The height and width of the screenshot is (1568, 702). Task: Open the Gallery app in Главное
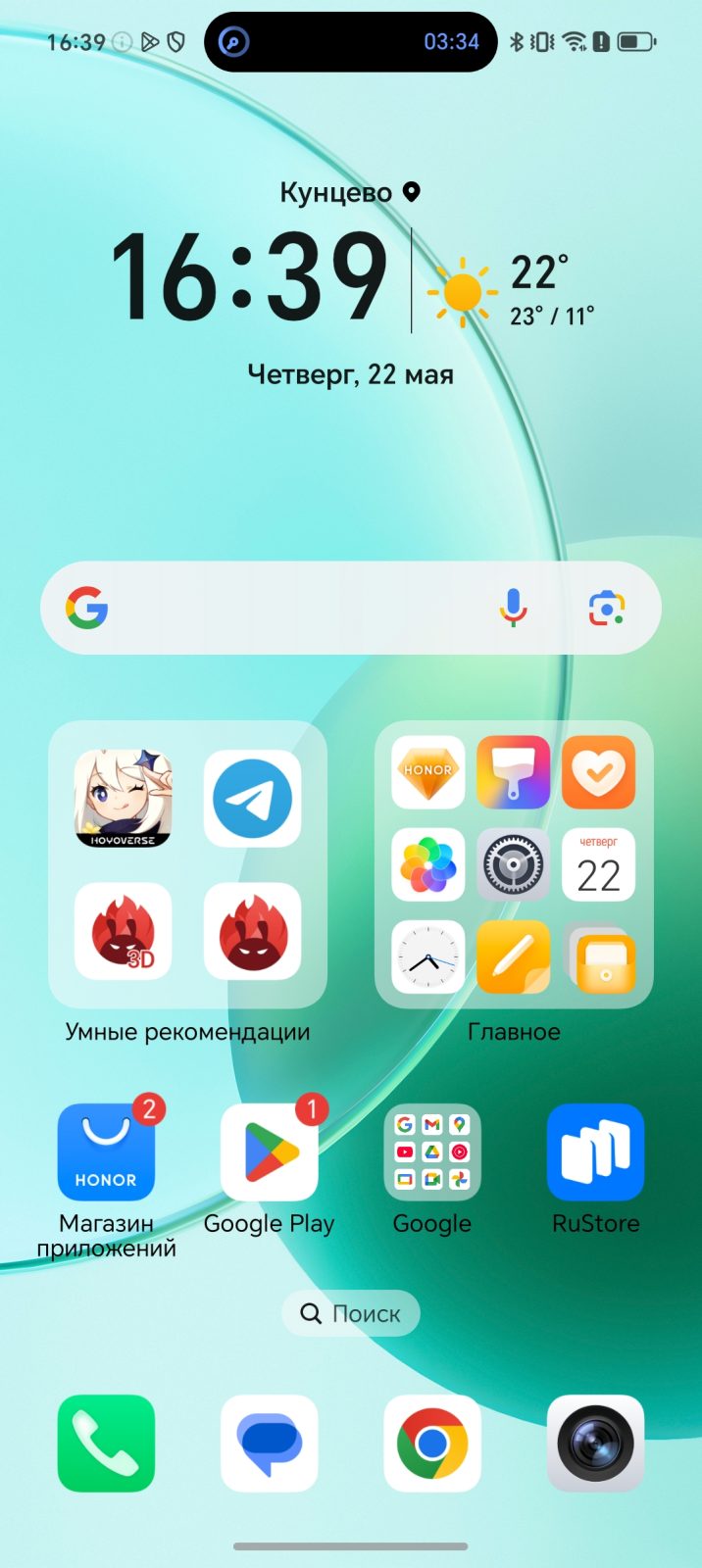coord(428,865)
